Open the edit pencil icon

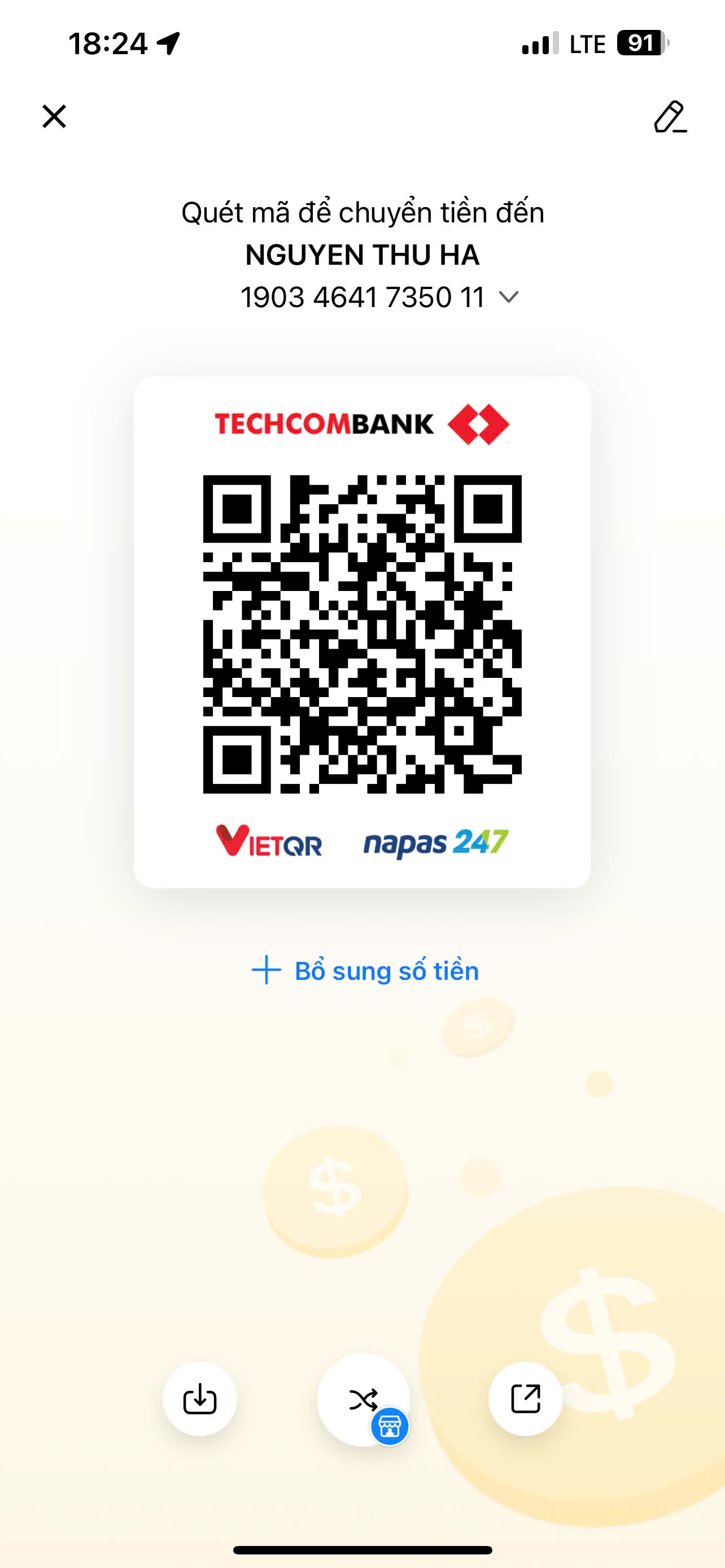point(670,117)
